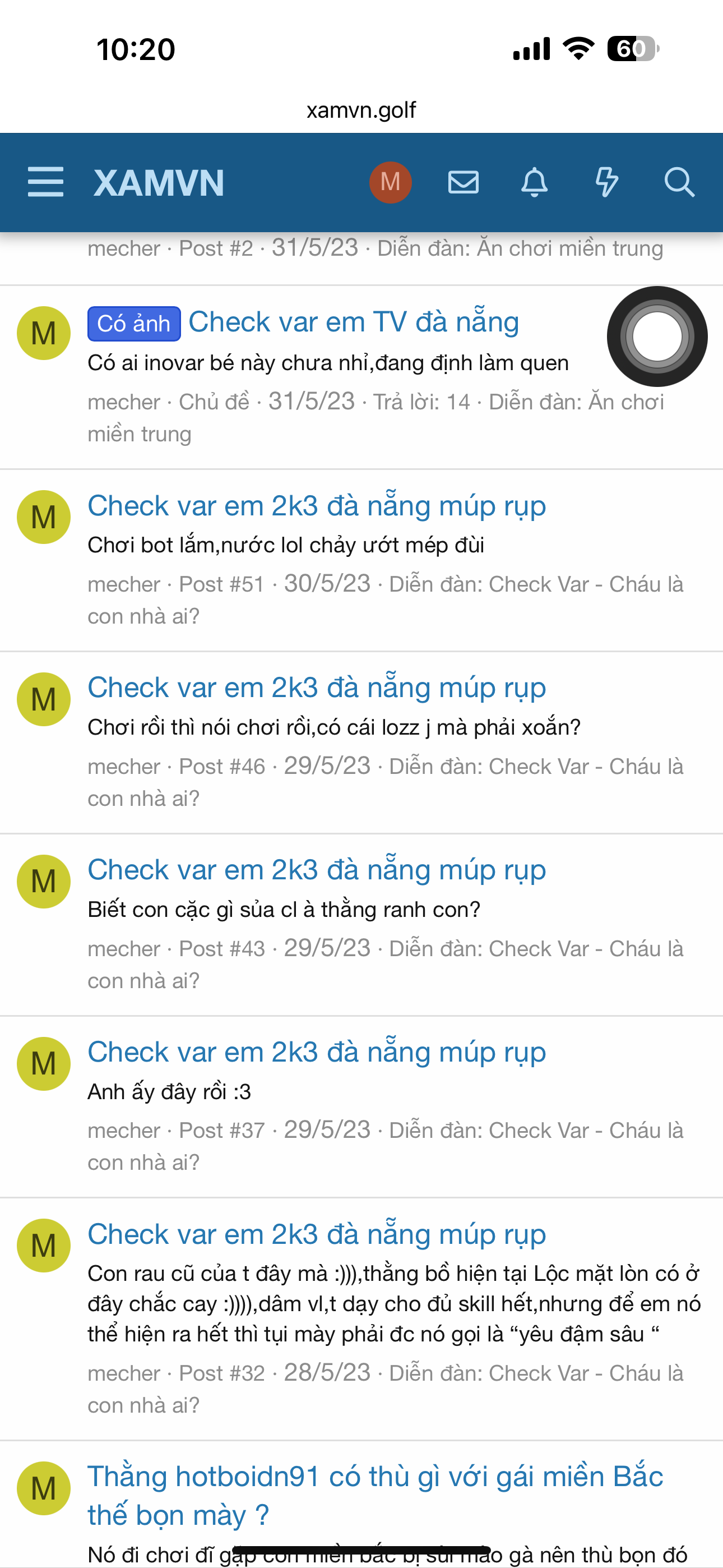Open the AssistiveTouch floating button

pyautogui.click(x=657, y=336)
